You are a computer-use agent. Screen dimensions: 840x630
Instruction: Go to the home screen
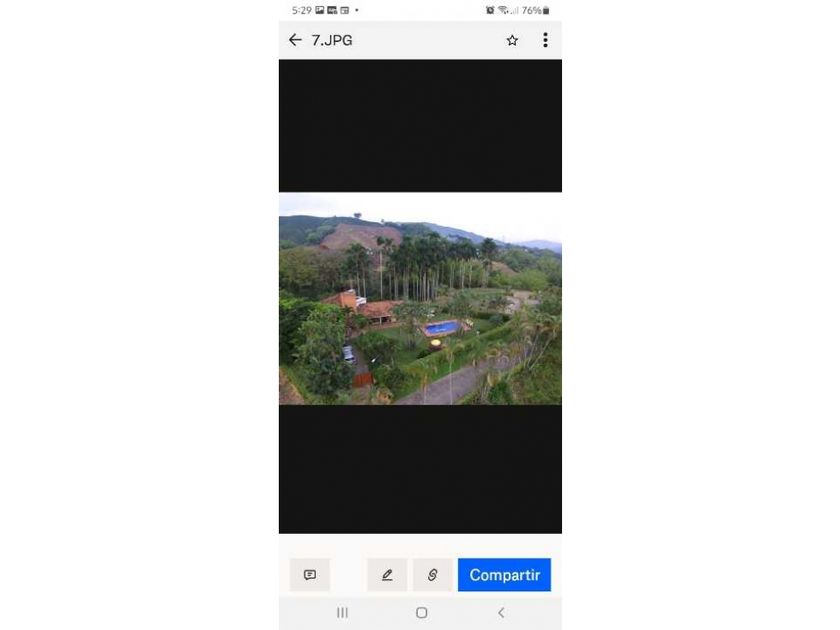[x=422, y=613]
